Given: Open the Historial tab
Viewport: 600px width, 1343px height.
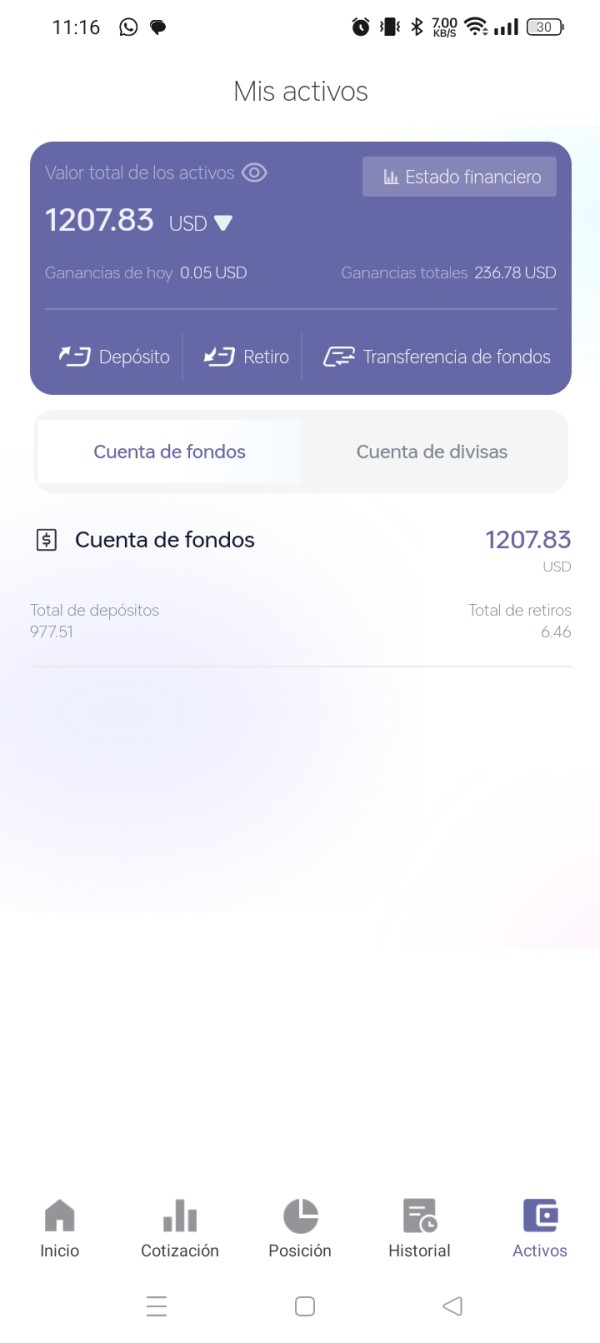Looking at the screenshot, I should 420,1229.
